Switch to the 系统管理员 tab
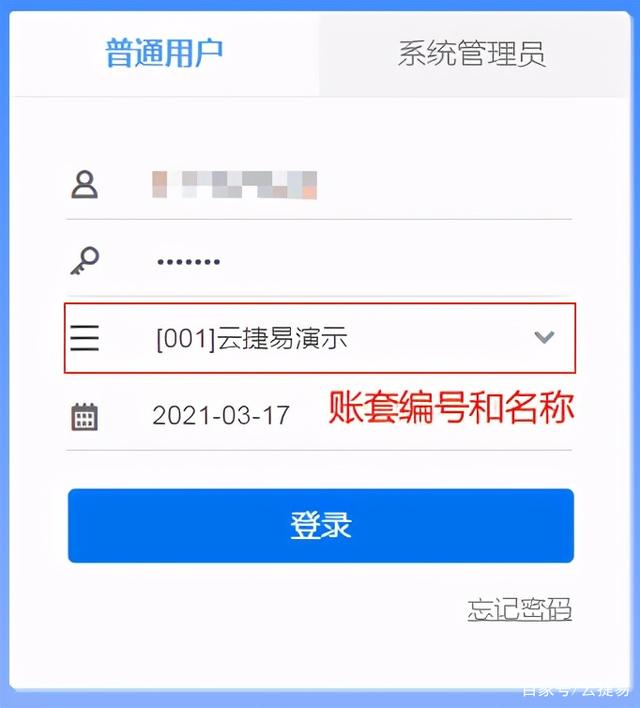The image size is (640, 708). point(472,54)
